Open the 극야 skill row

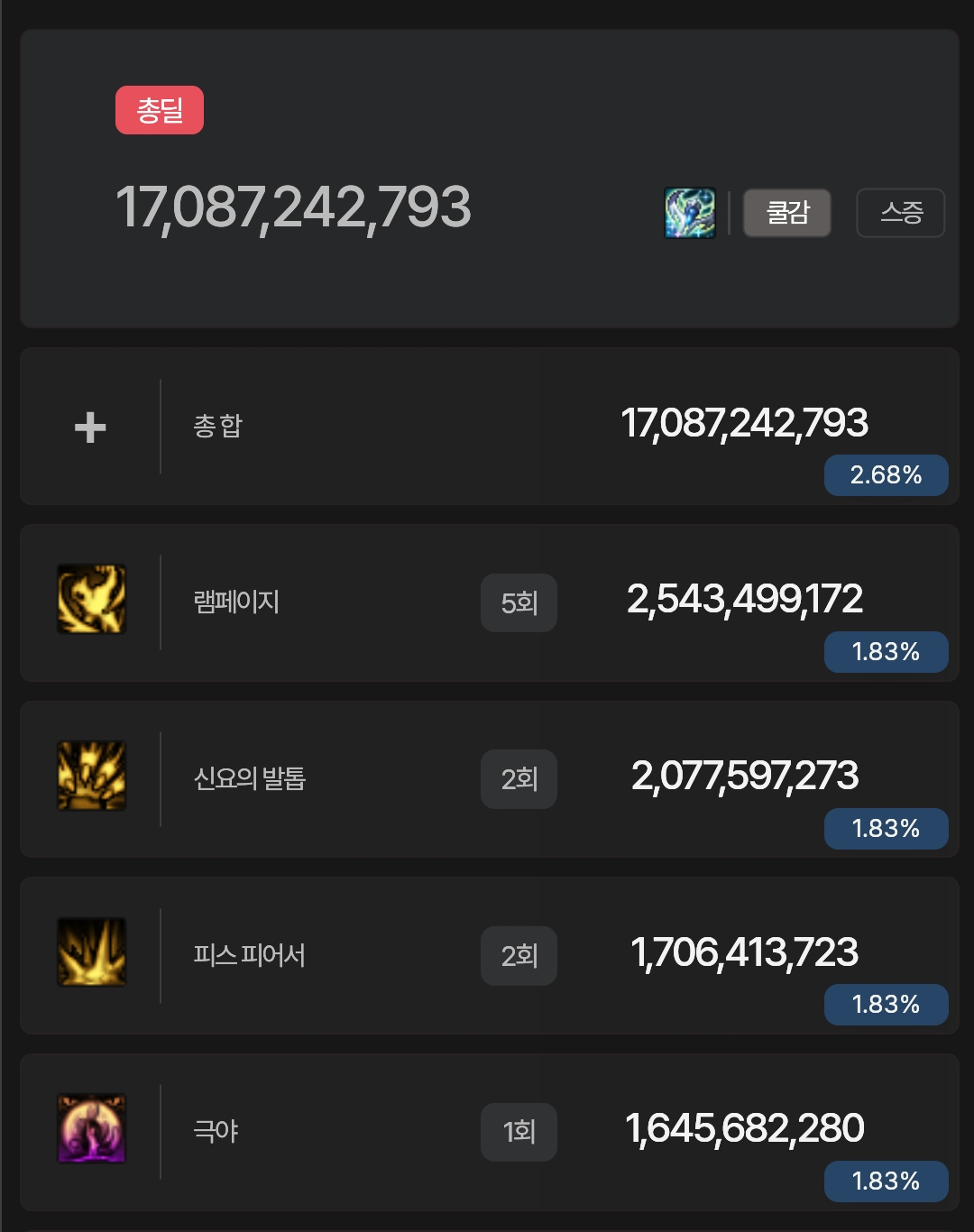coord(216,1131)
